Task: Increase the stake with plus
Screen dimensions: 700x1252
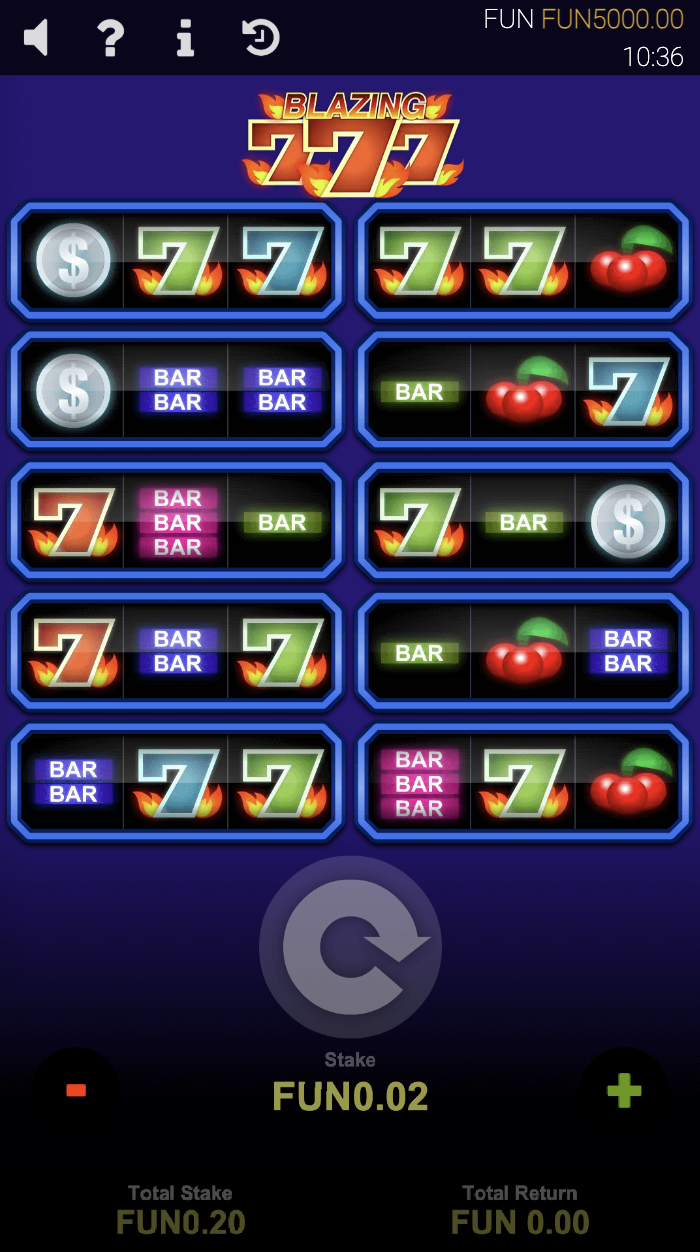Action: pos(624,1090)
